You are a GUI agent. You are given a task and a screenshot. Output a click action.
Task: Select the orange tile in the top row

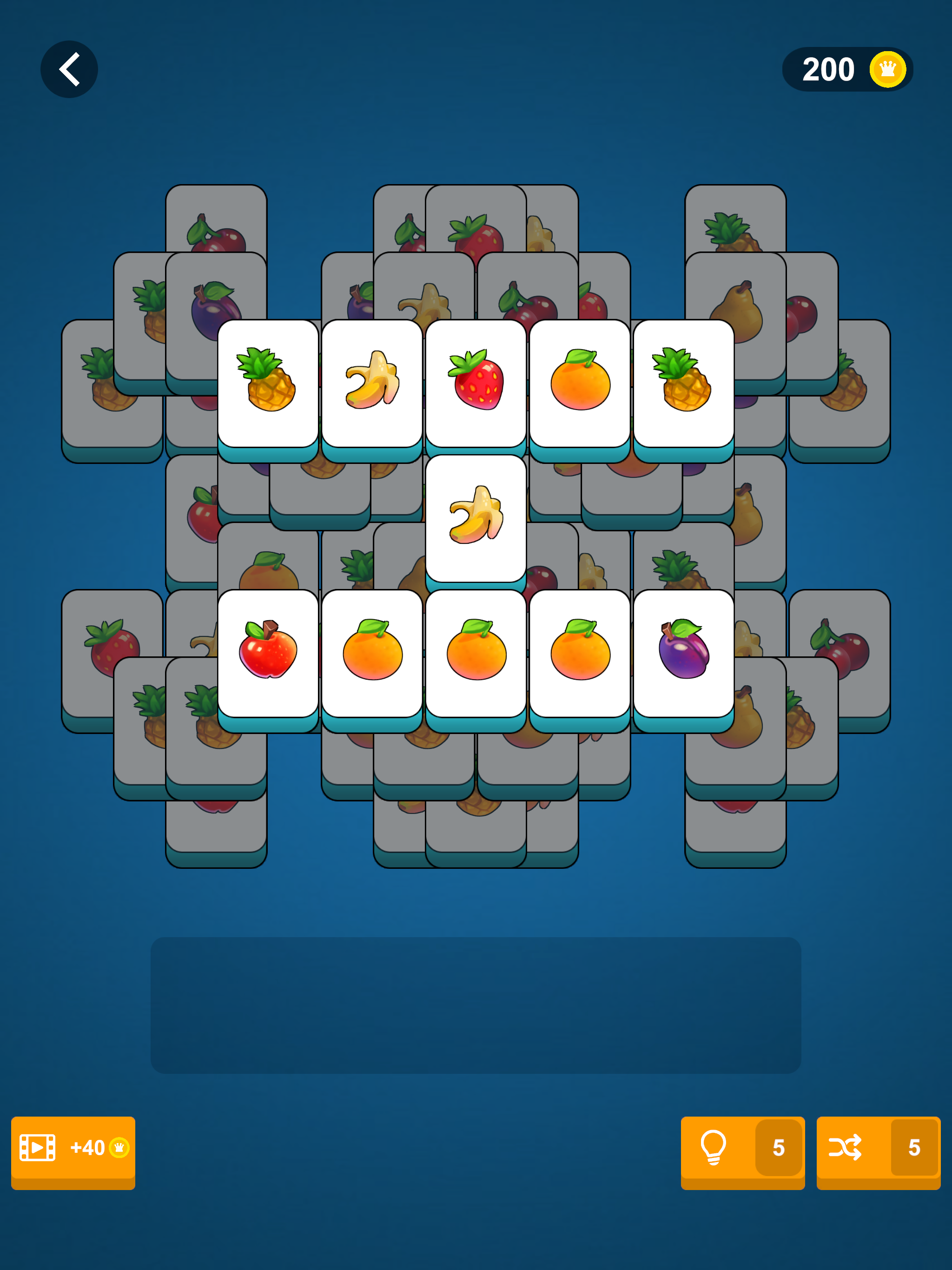(x=580, y=384)
